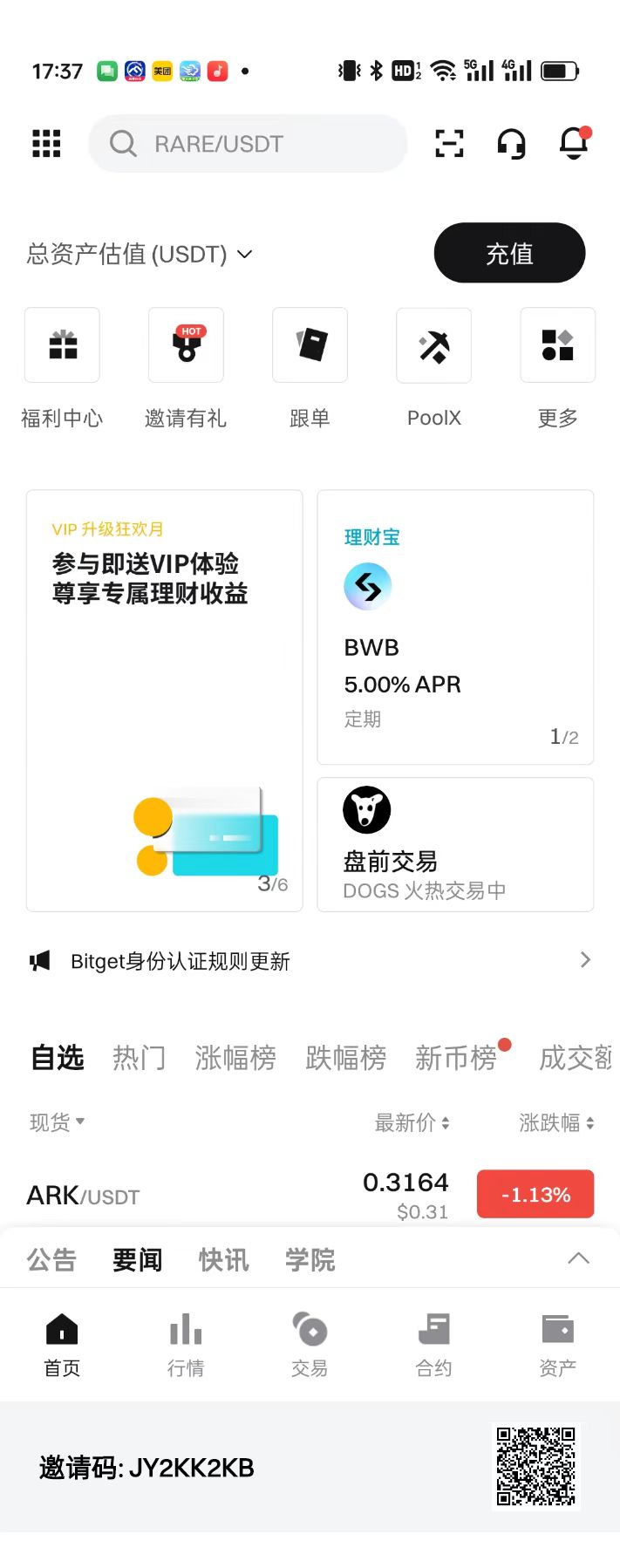Go to the 资产 bottom tab
The width and height of the screenshot is (620, 1568).
pyautogui.click(x=557, y=1344)
